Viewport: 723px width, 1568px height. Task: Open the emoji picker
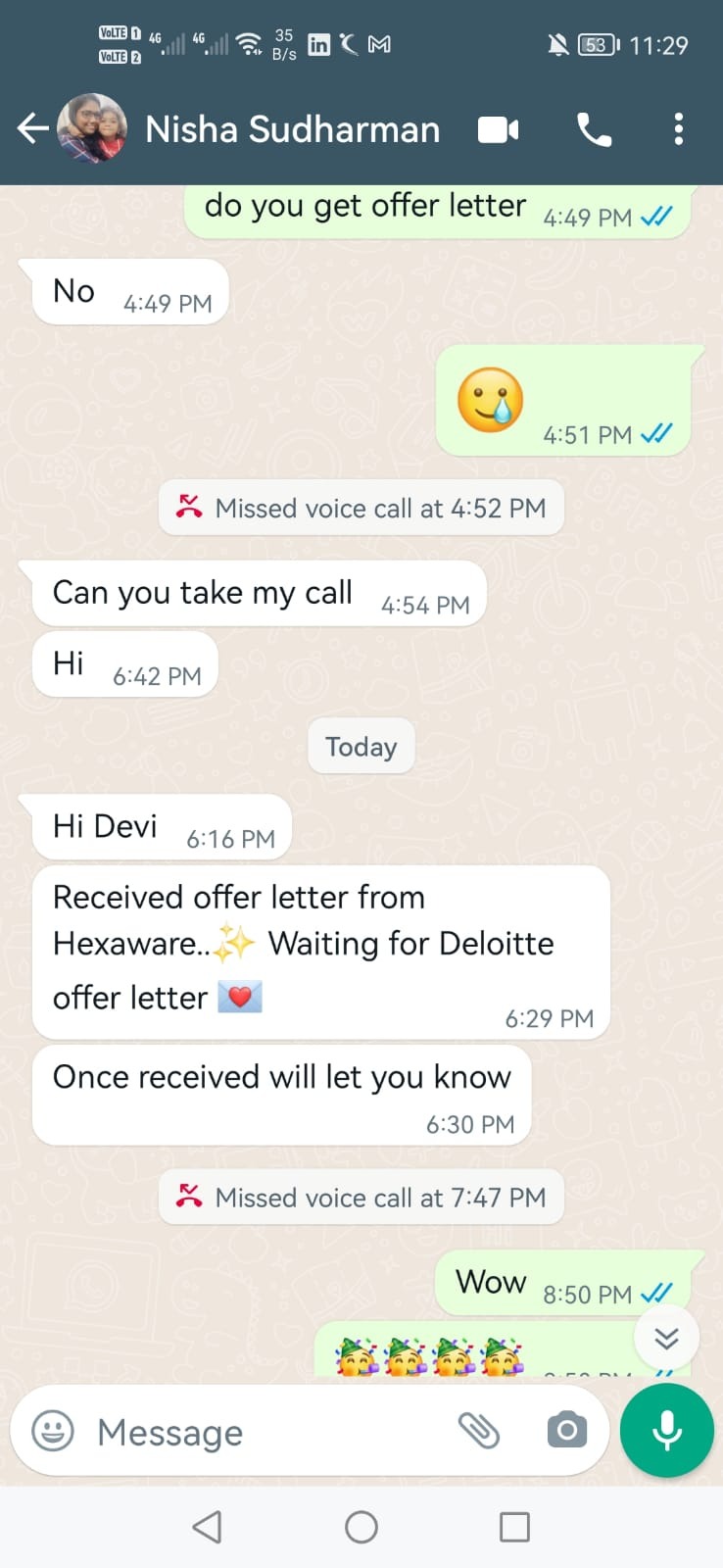(x=53, y=1431)
